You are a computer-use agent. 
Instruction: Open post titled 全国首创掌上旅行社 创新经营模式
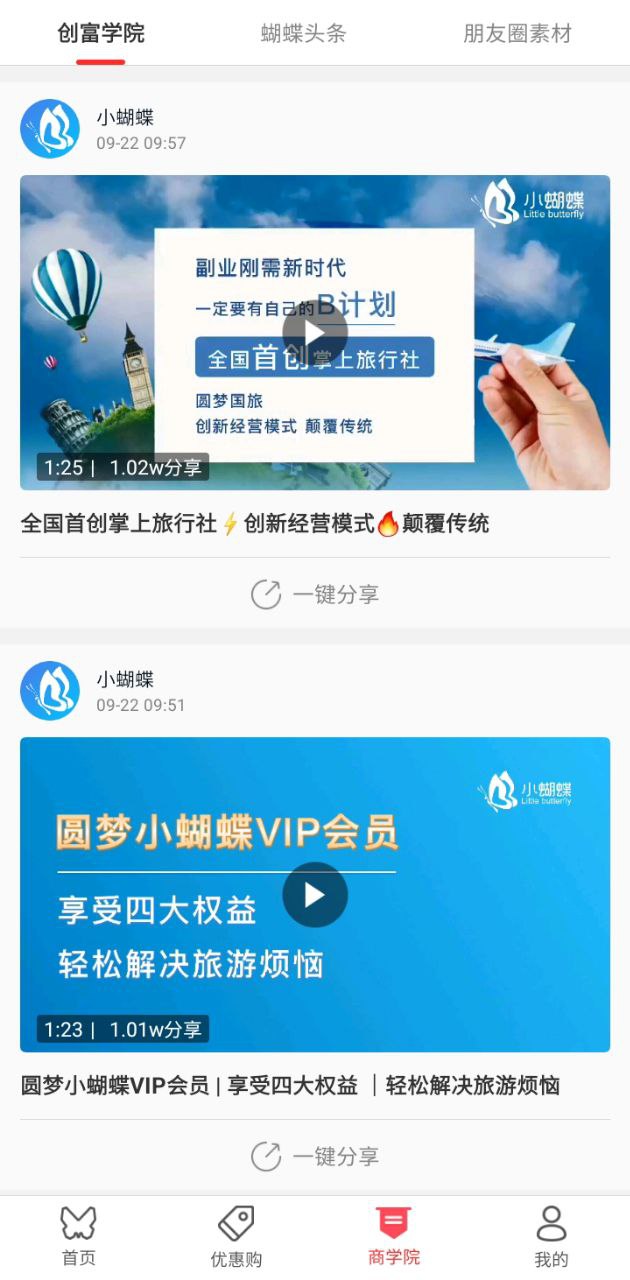255,523
